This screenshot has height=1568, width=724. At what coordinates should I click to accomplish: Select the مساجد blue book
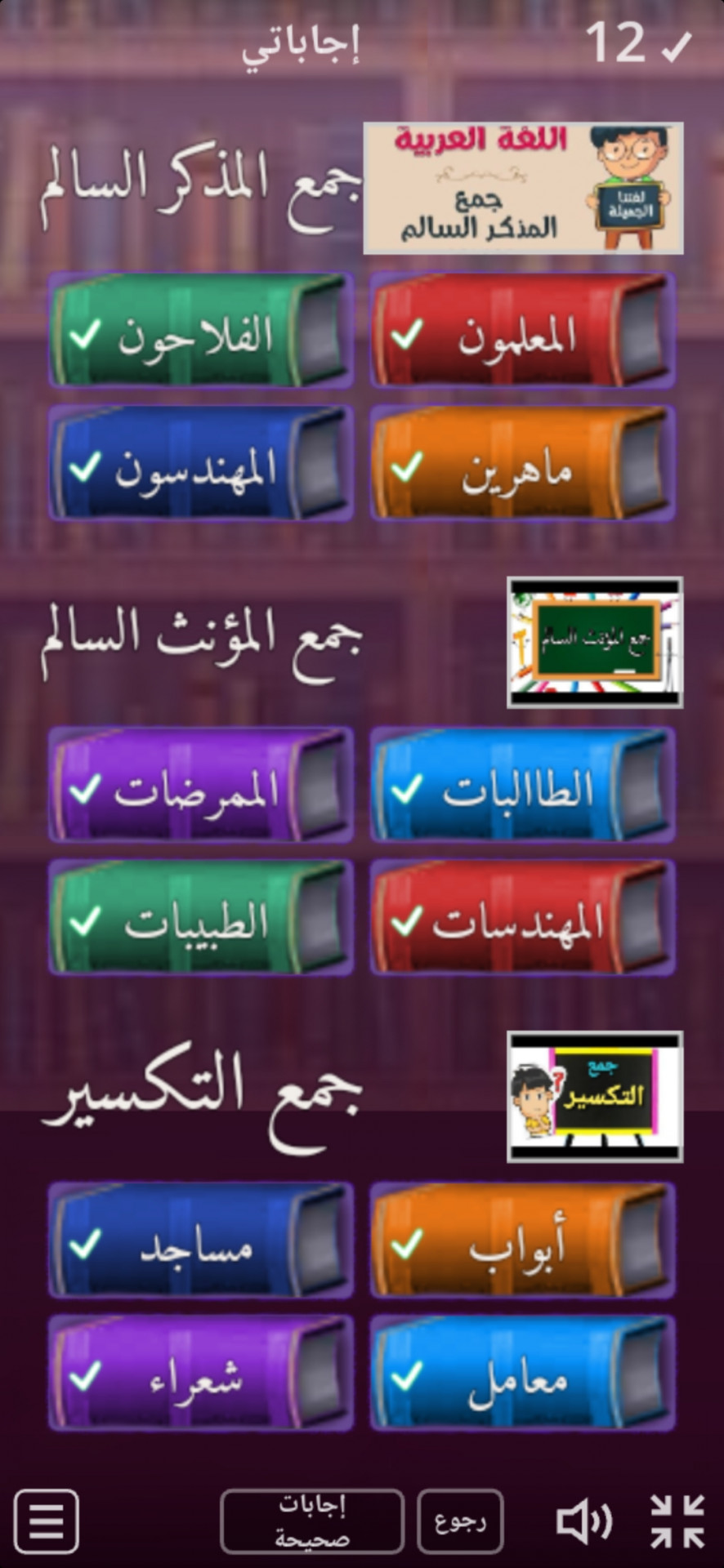coord(200,1241)
